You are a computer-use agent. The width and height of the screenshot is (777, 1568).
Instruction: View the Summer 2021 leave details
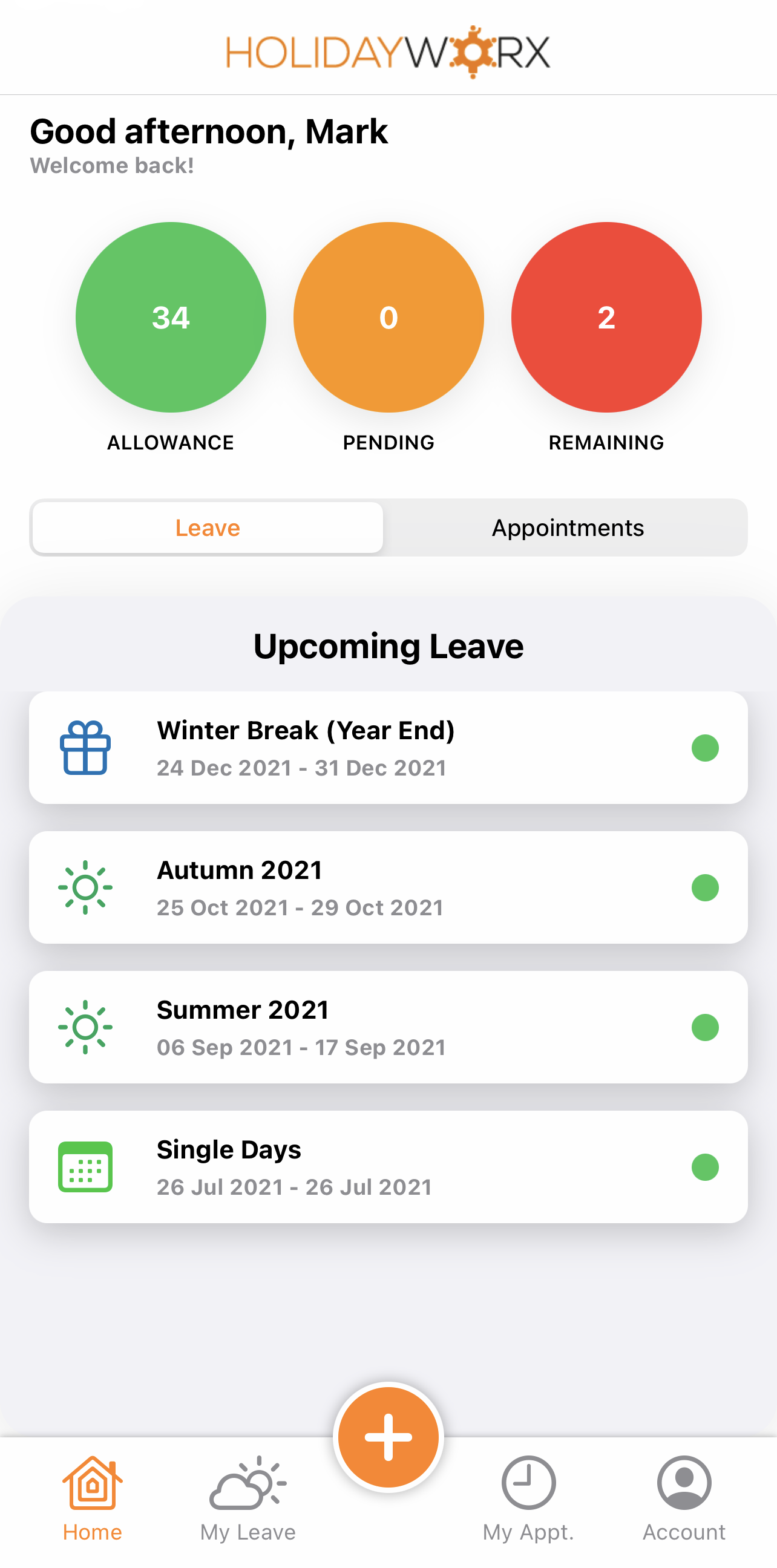(388, 1027)
